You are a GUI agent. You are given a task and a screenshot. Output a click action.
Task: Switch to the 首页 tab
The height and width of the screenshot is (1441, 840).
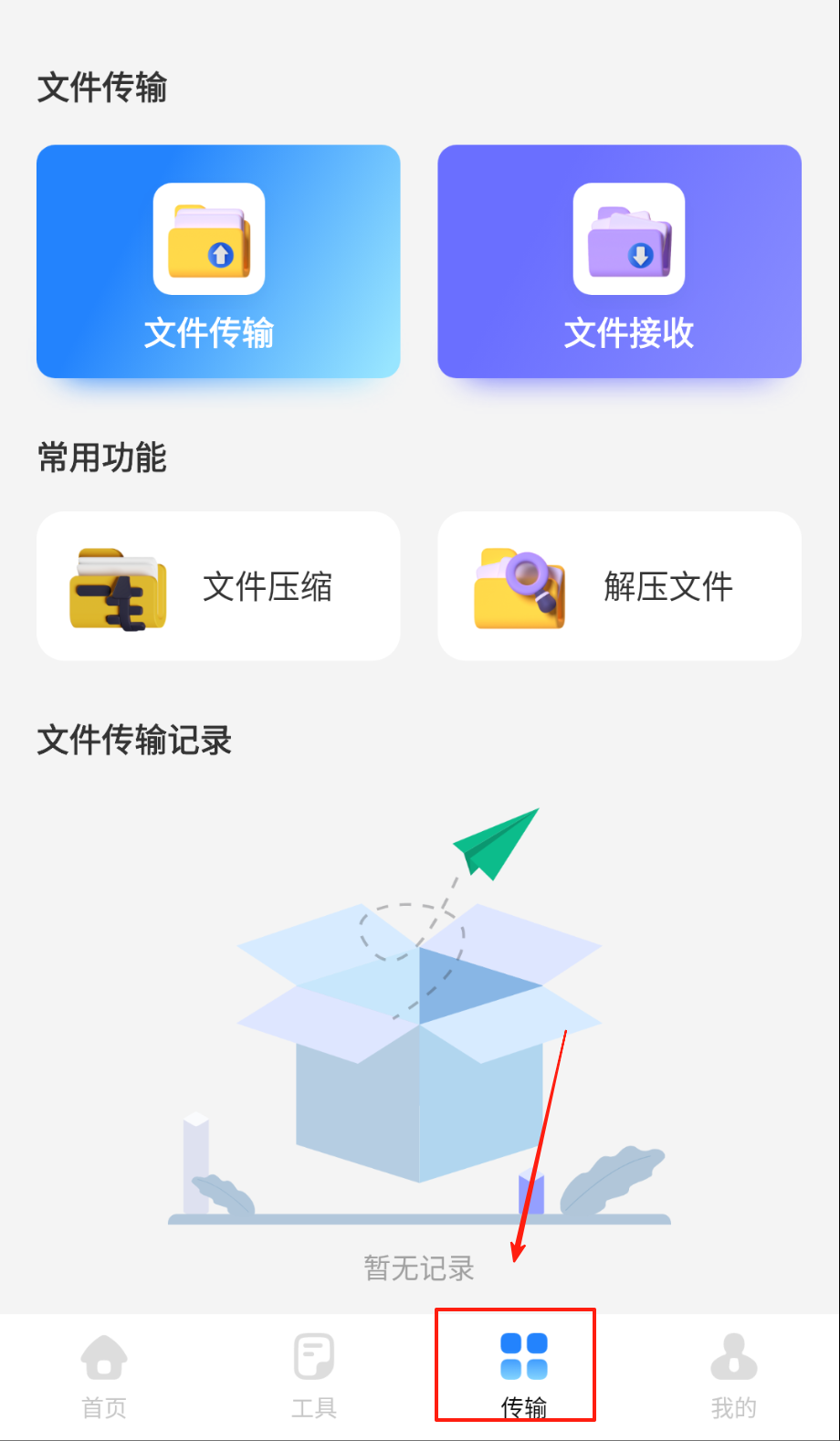[104, 1375]
